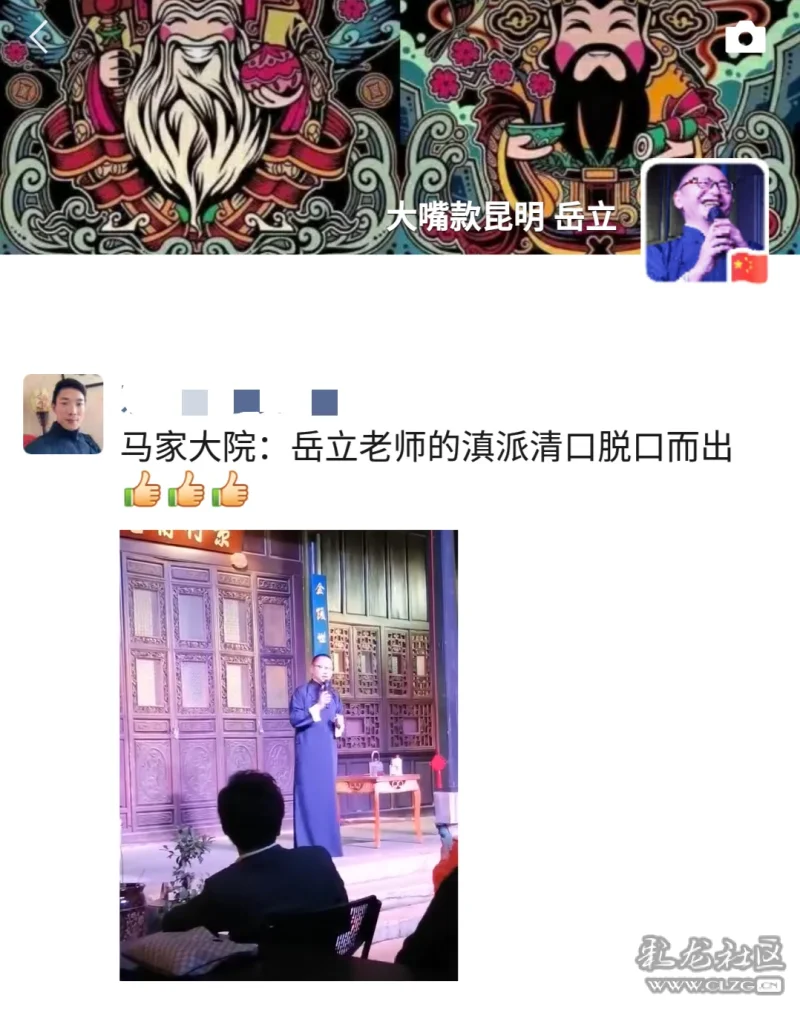Open the poster's avatar beside the 马家大院 post
Viewport: 800px width, 1010px height.
63,414
